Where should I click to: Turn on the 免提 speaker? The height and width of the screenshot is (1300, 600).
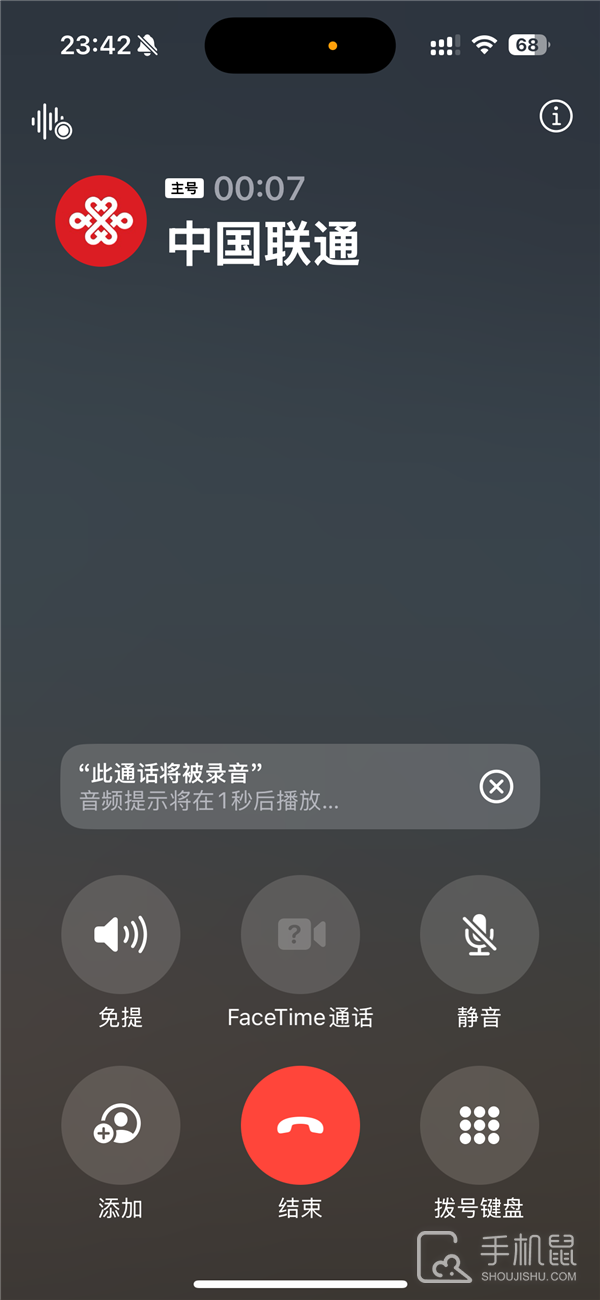(x=121, y=935)
